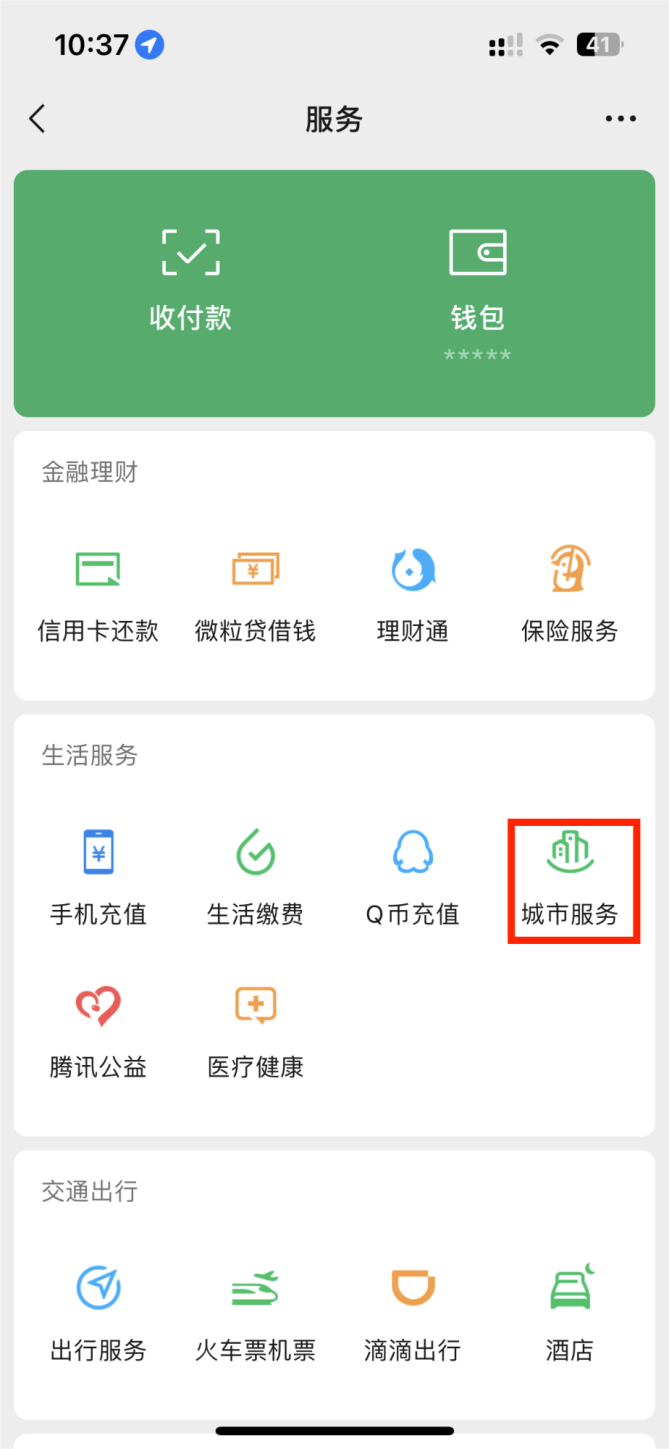Select 信用卡还款 credit card repayment

[x=98, y=594]
